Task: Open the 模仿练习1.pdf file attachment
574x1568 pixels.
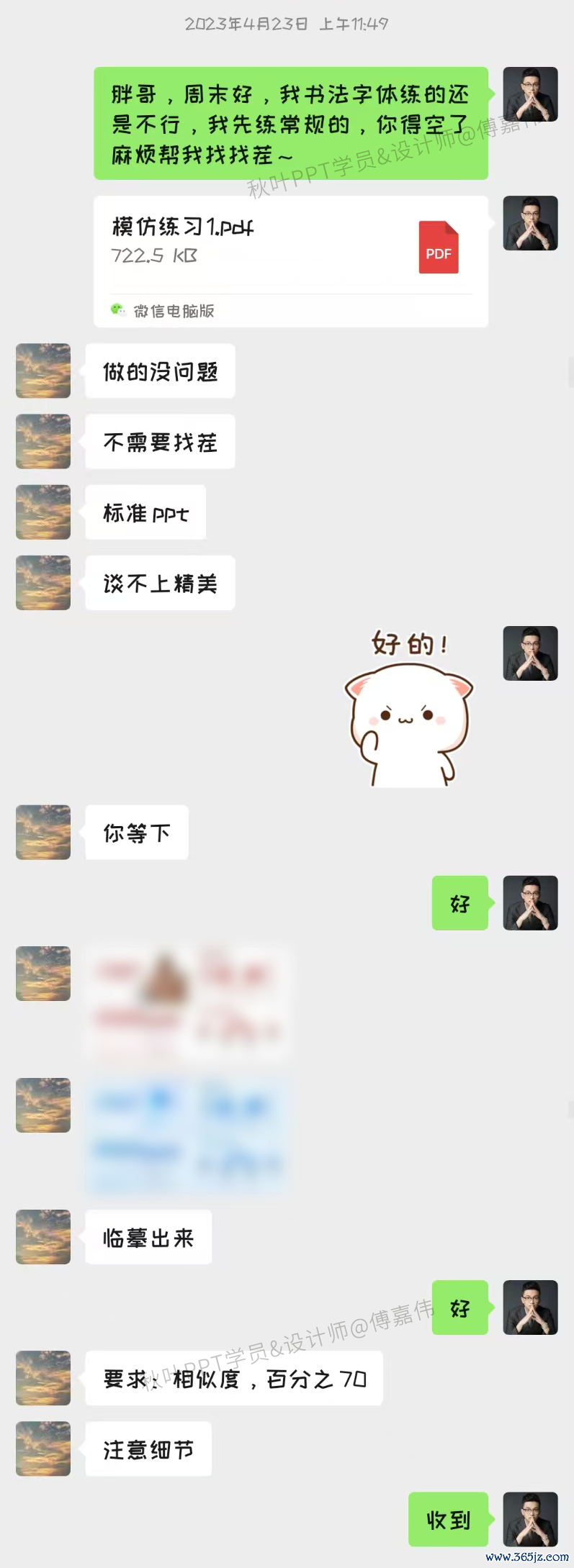Action: [290, 248]
